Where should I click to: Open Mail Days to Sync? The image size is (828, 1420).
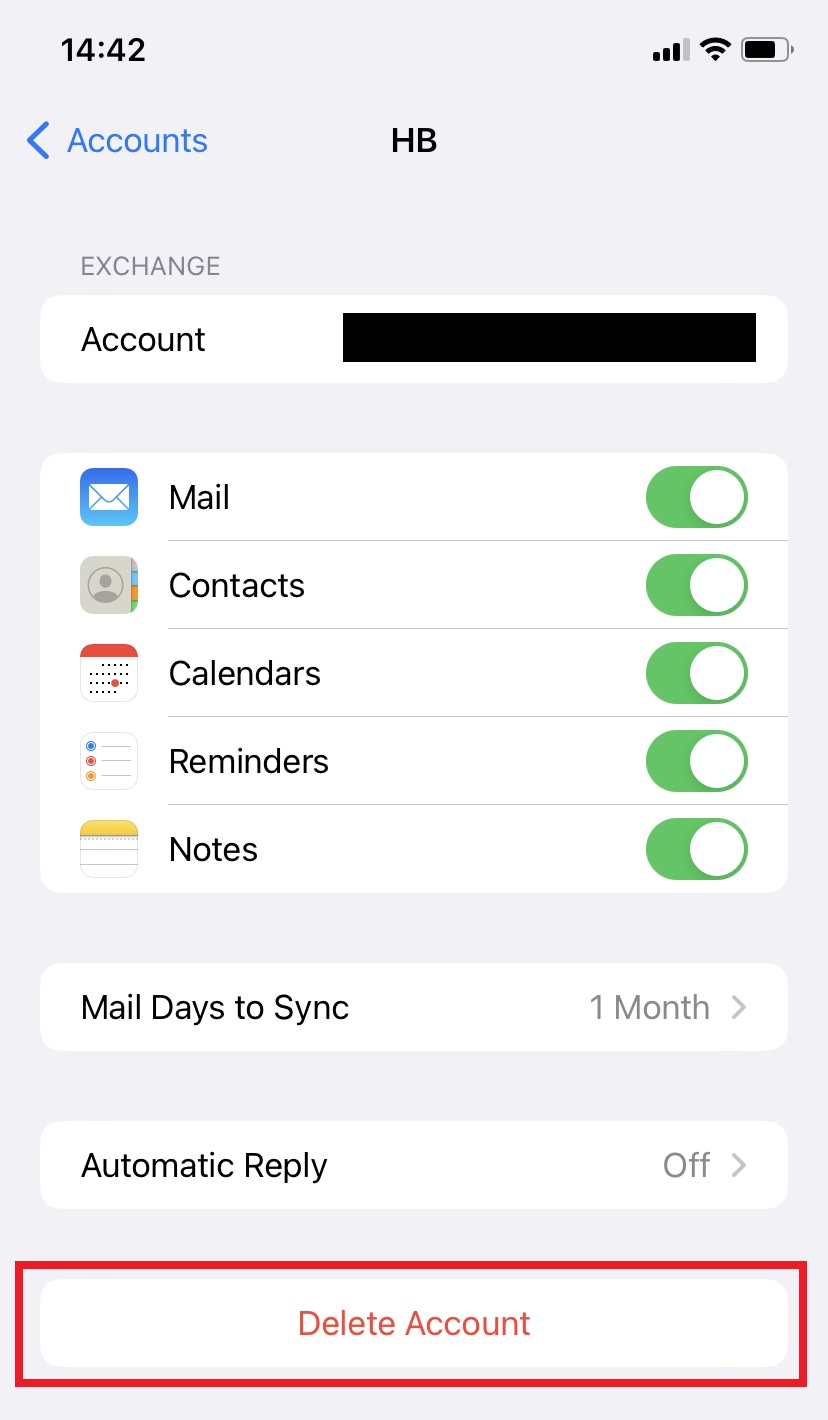point(413,1007)
